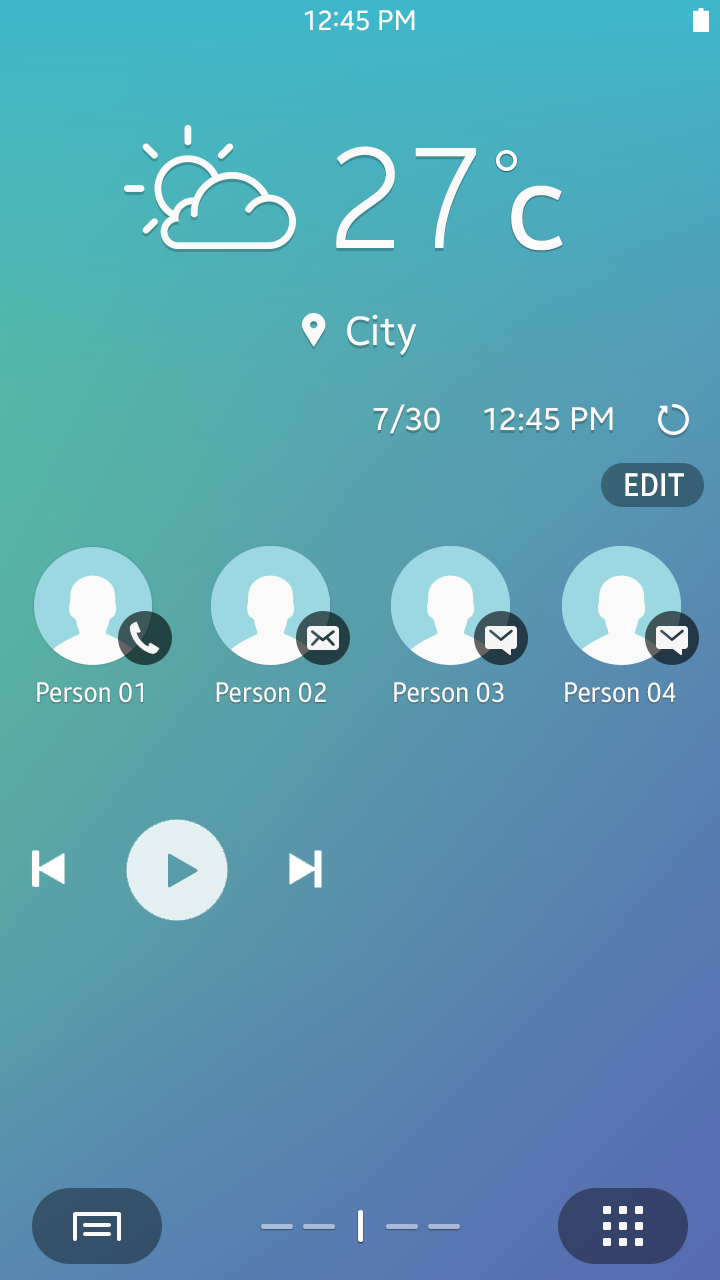The height and width of the screenshot is (1280, 720).
Task: Email Person 02 from the contact shortcut
Action: [x=323, y=638]
